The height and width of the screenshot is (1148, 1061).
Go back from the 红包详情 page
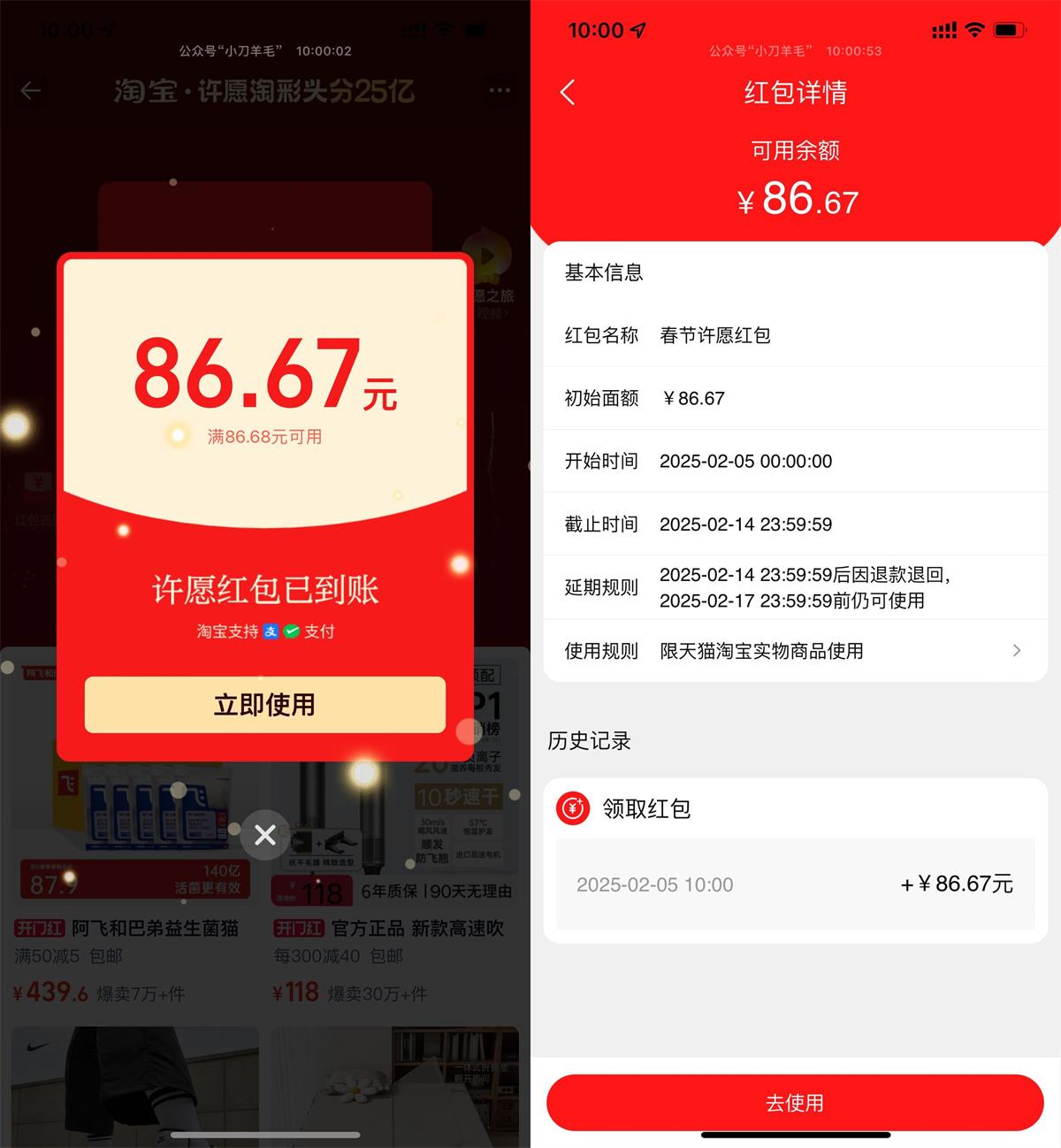(568, 92)
